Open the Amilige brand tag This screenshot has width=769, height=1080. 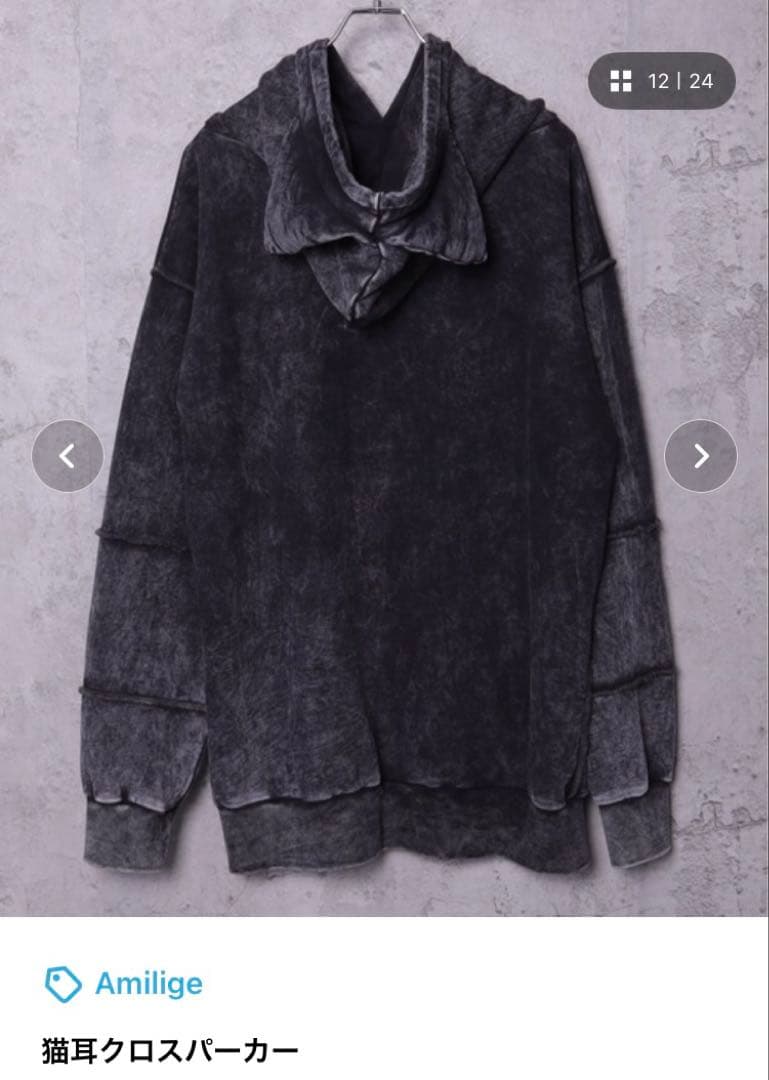coord(124,984)
